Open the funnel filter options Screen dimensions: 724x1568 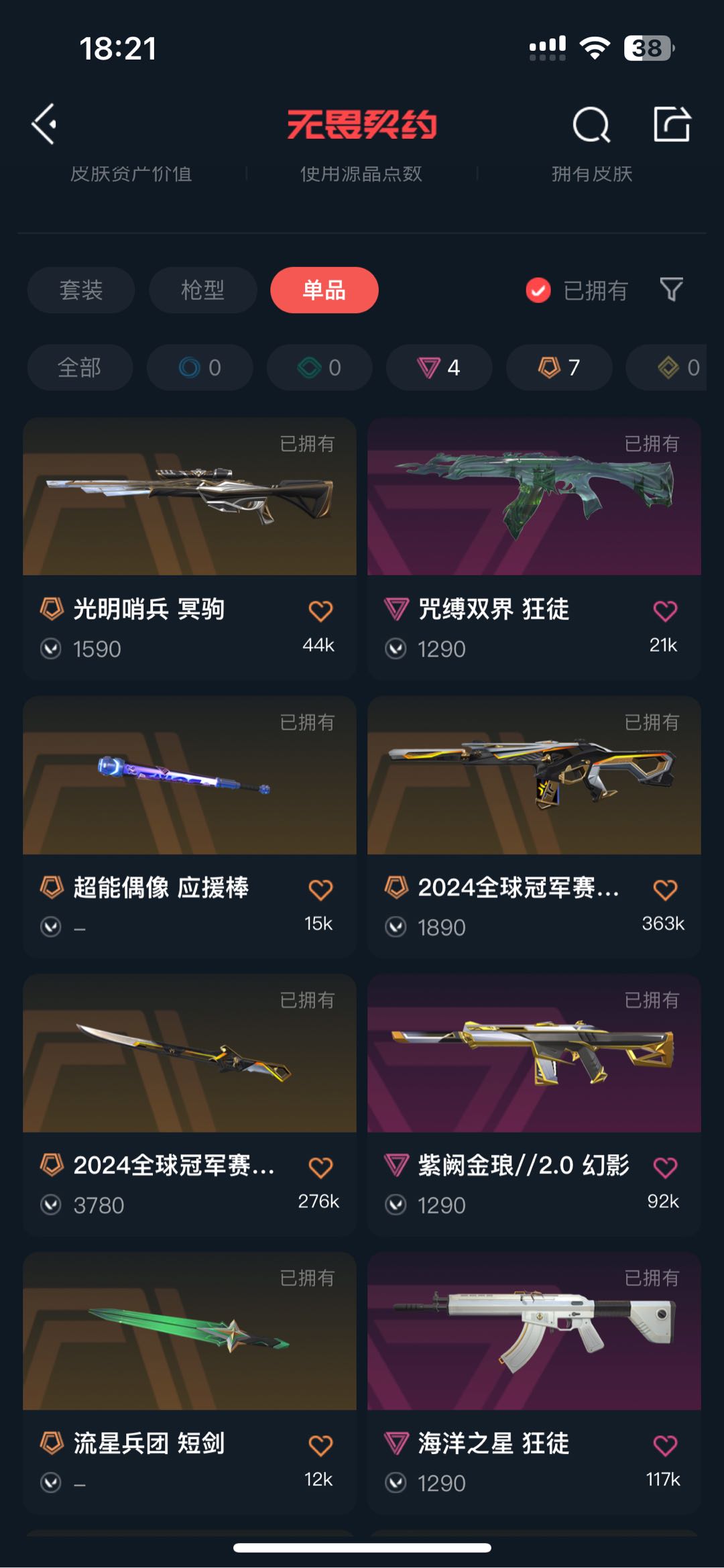pos(671,290)
